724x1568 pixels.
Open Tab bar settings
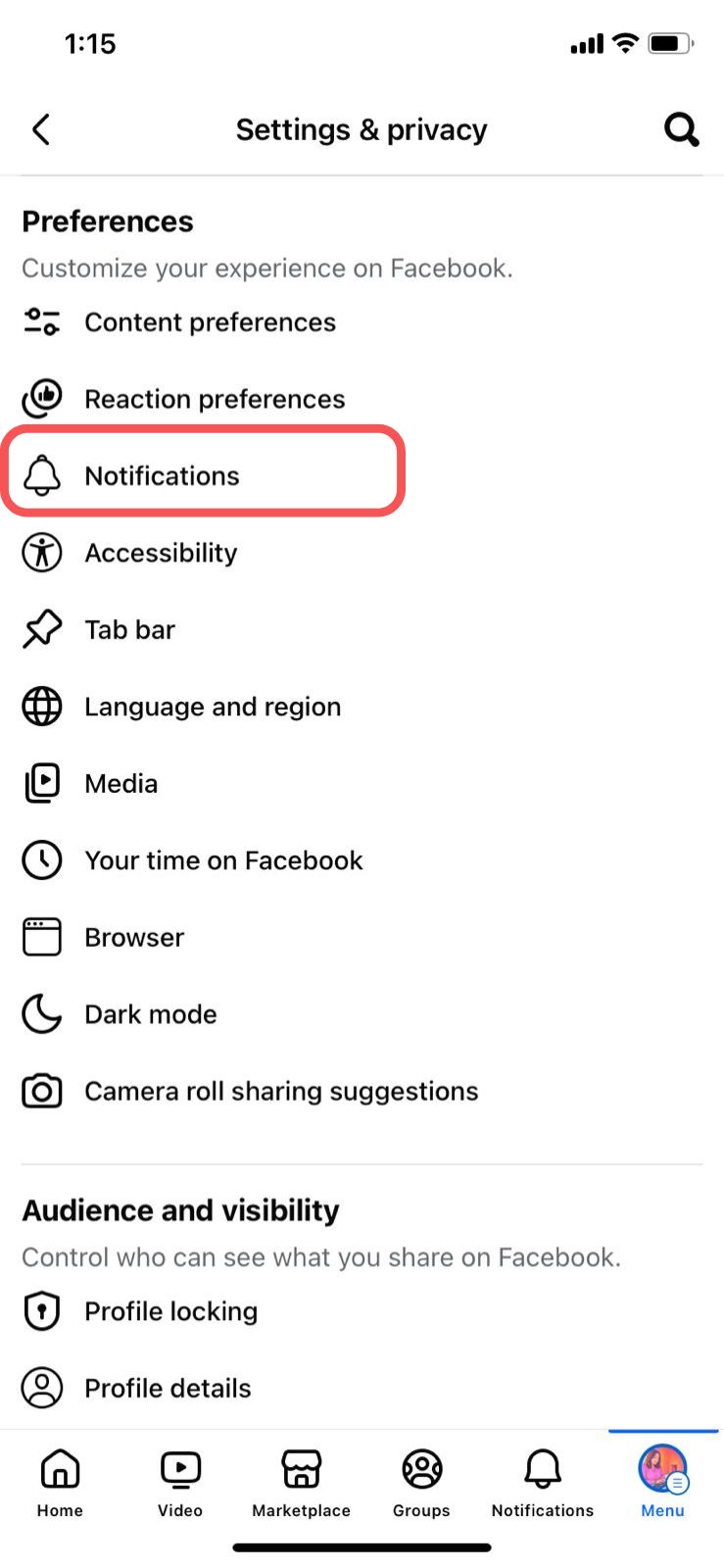click(x=362, y=629)
